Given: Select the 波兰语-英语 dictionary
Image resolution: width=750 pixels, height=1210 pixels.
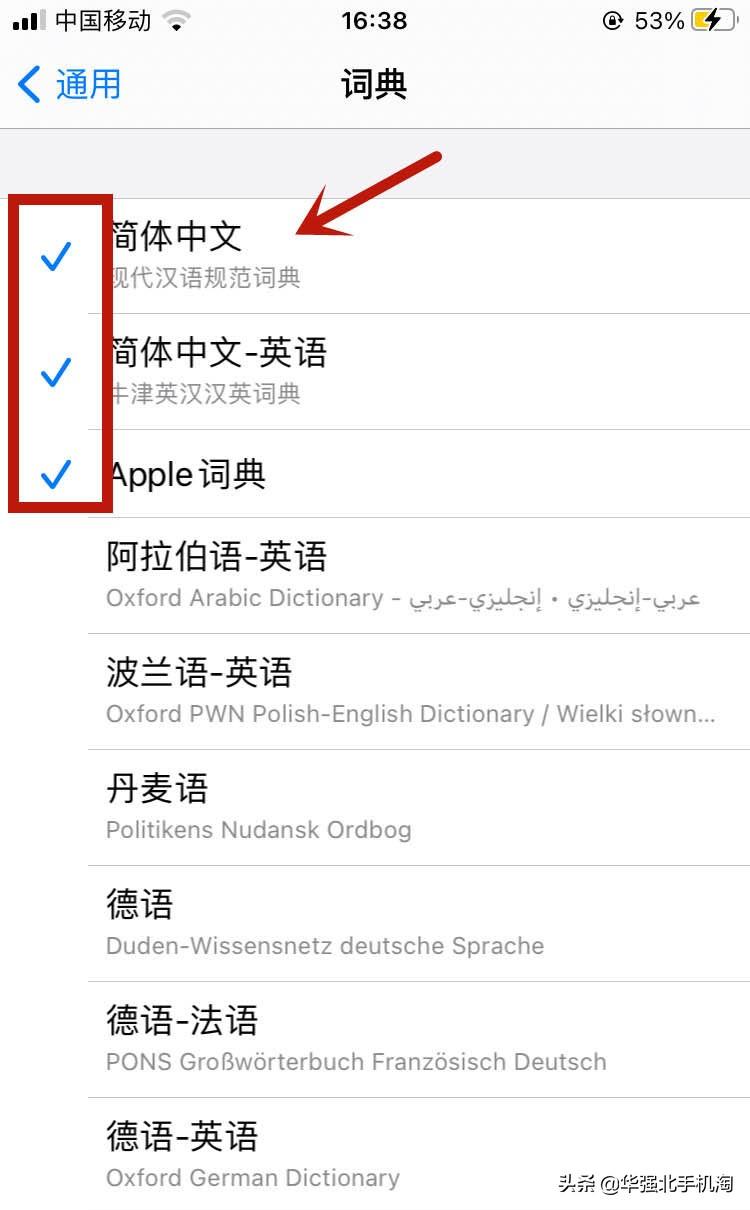Looking at the screenshot, I should [375, 691].
